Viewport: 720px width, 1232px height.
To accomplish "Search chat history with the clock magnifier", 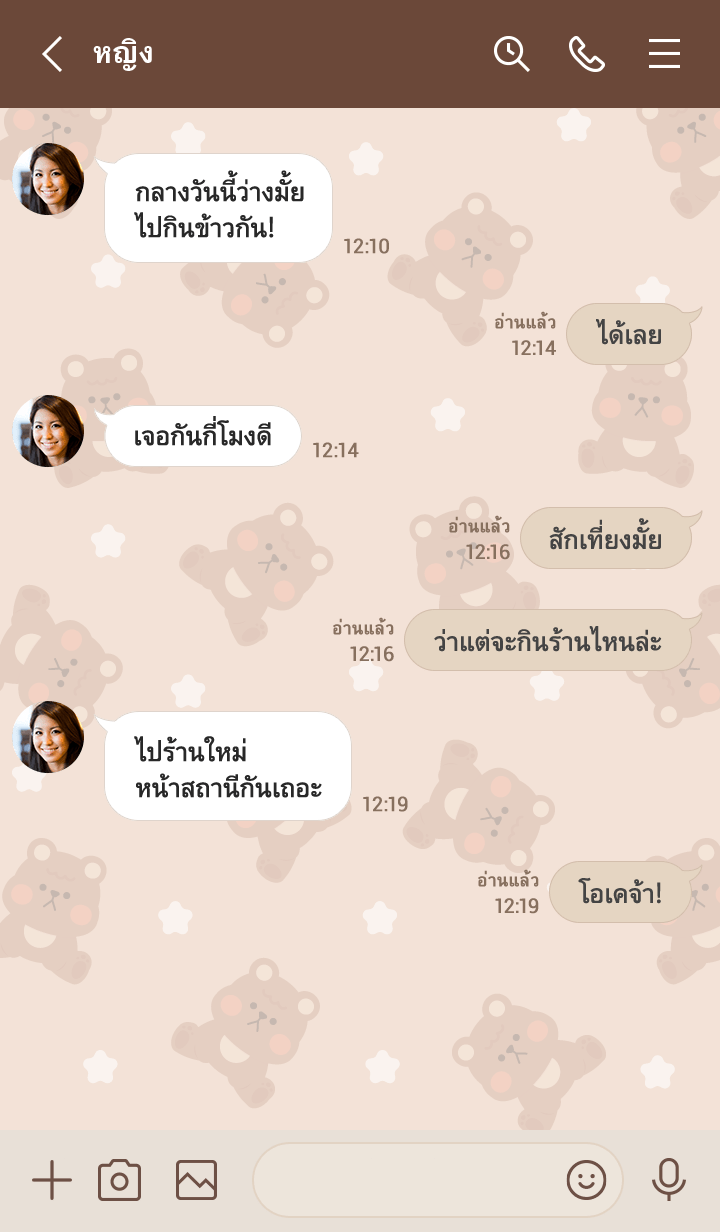I will 511,54.
